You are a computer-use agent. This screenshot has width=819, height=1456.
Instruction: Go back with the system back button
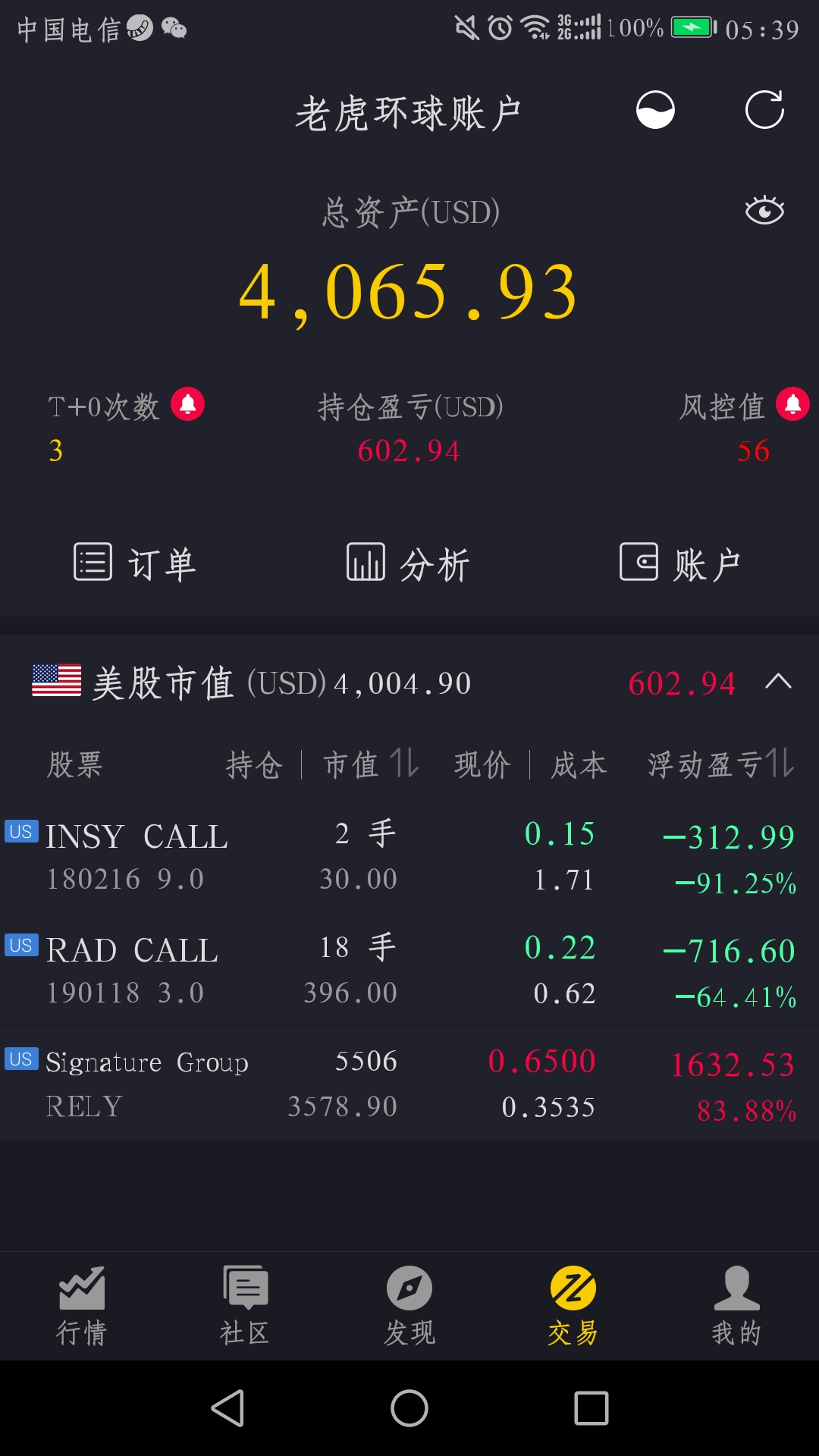click(227, 1408)
